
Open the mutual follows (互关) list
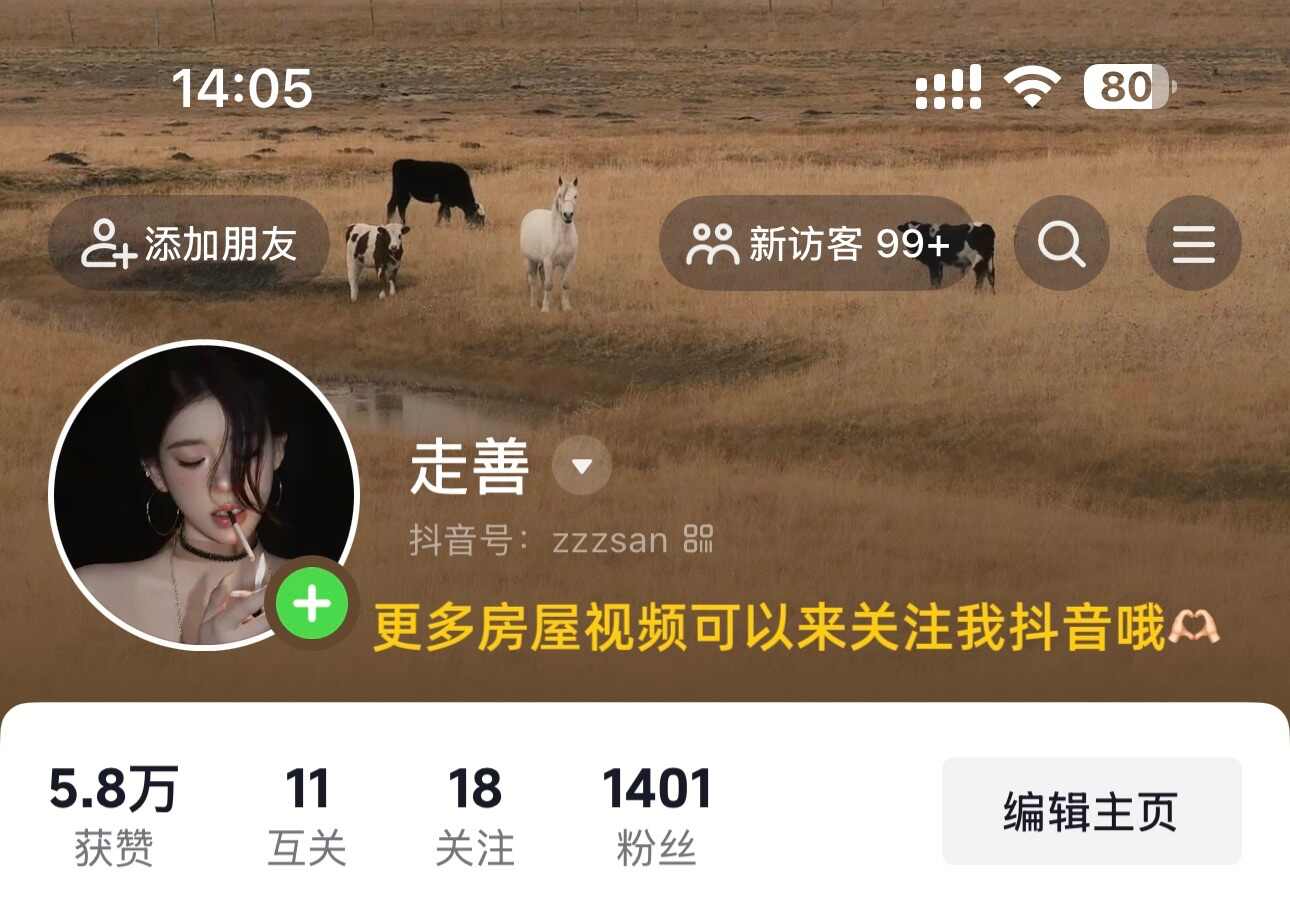306,815
